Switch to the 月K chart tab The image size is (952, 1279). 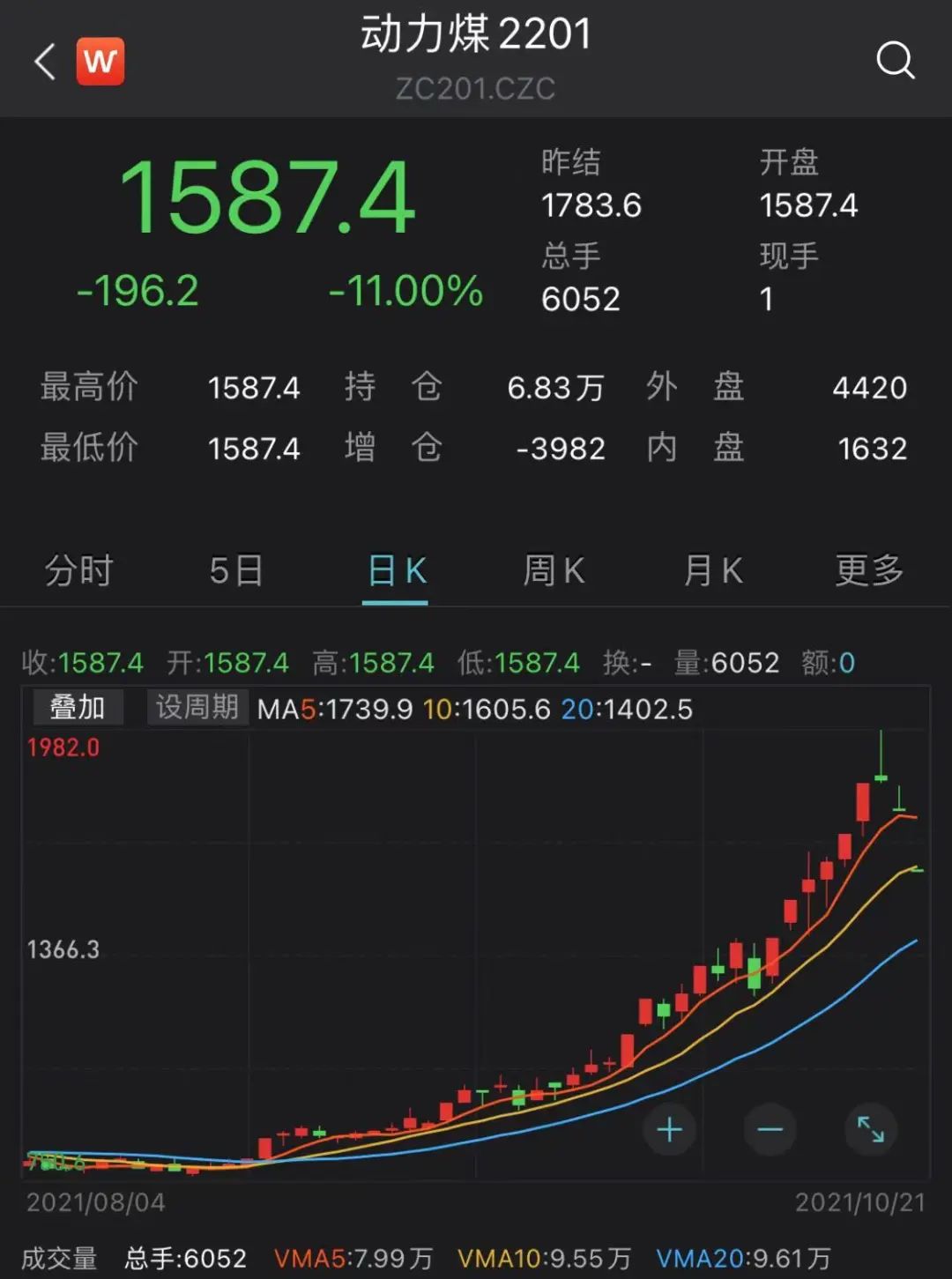coord(712,571)
